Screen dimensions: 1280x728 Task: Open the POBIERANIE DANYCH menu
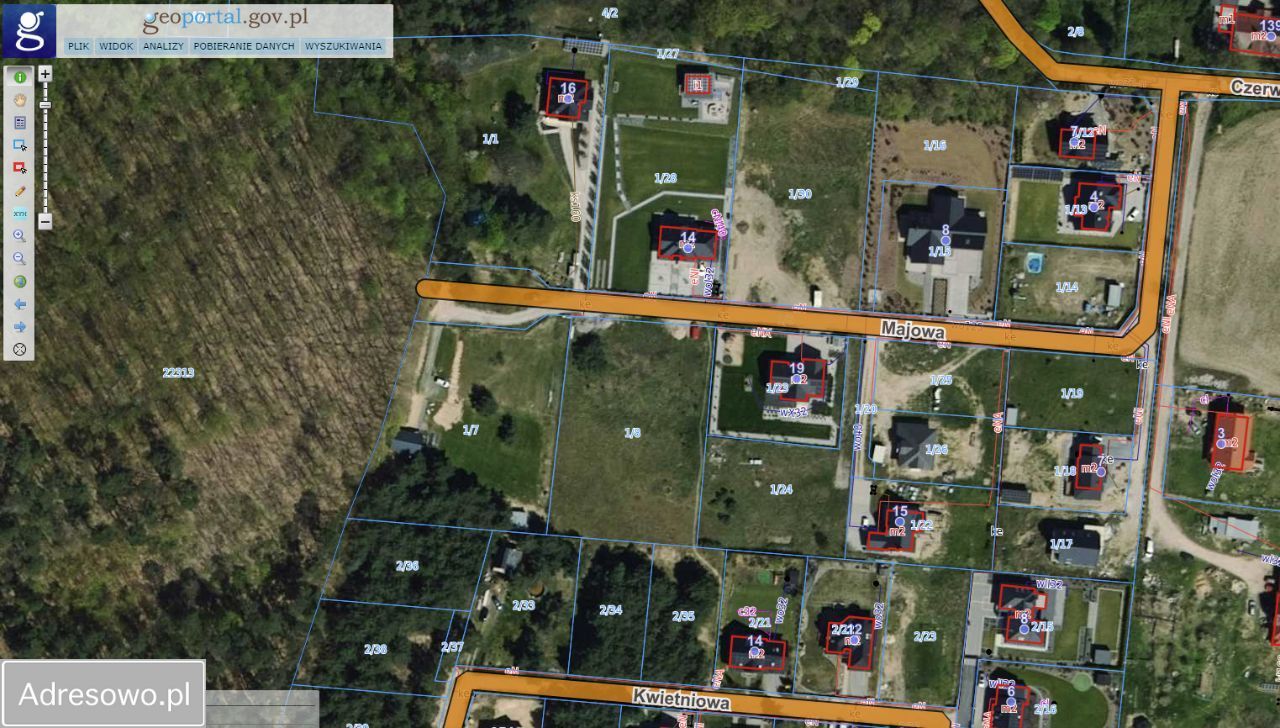point(244,46)
